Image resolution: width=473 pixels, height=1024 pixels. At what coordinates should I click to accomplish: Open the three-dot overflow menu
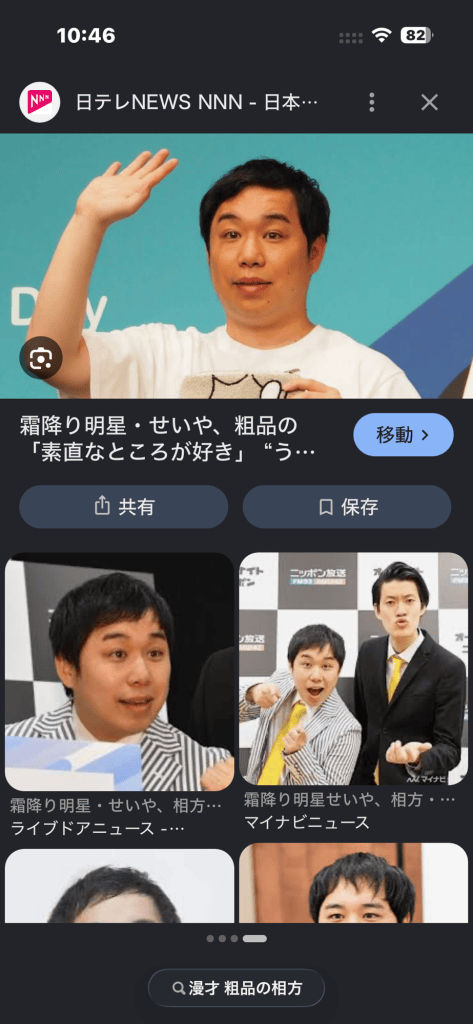372,102
